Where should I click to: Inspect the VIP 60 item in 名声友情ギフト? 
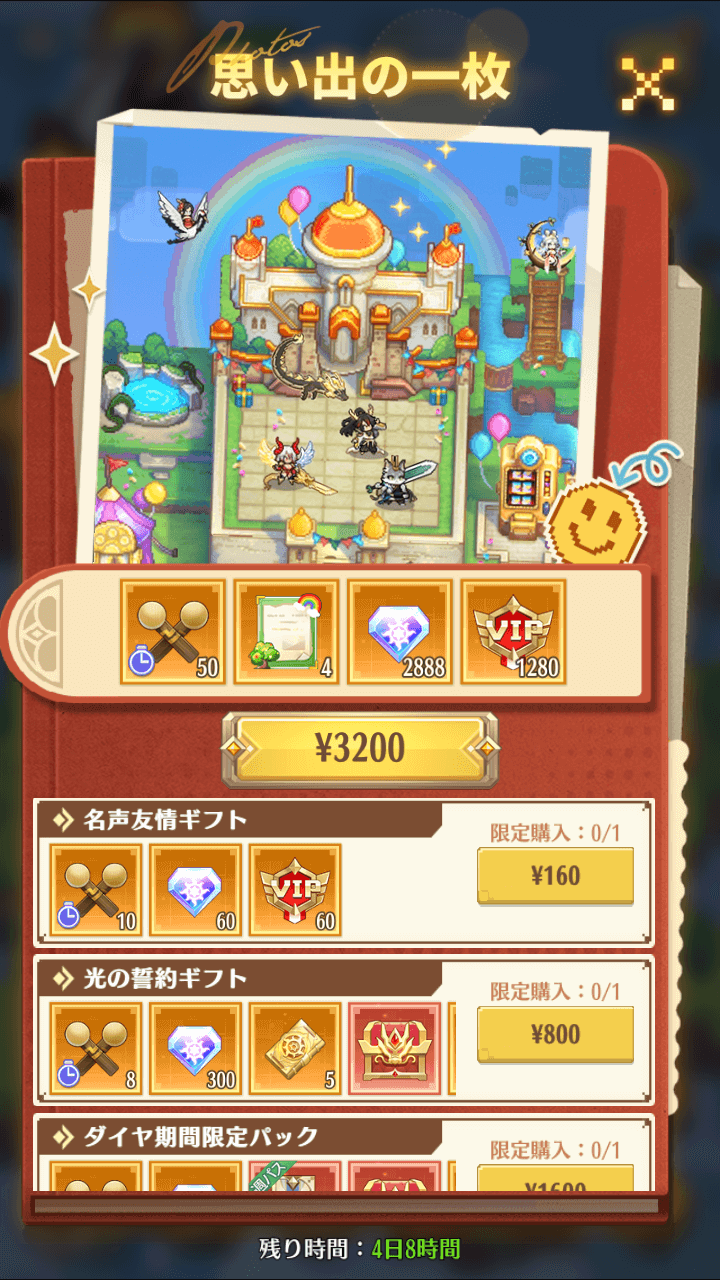(295, 890)
